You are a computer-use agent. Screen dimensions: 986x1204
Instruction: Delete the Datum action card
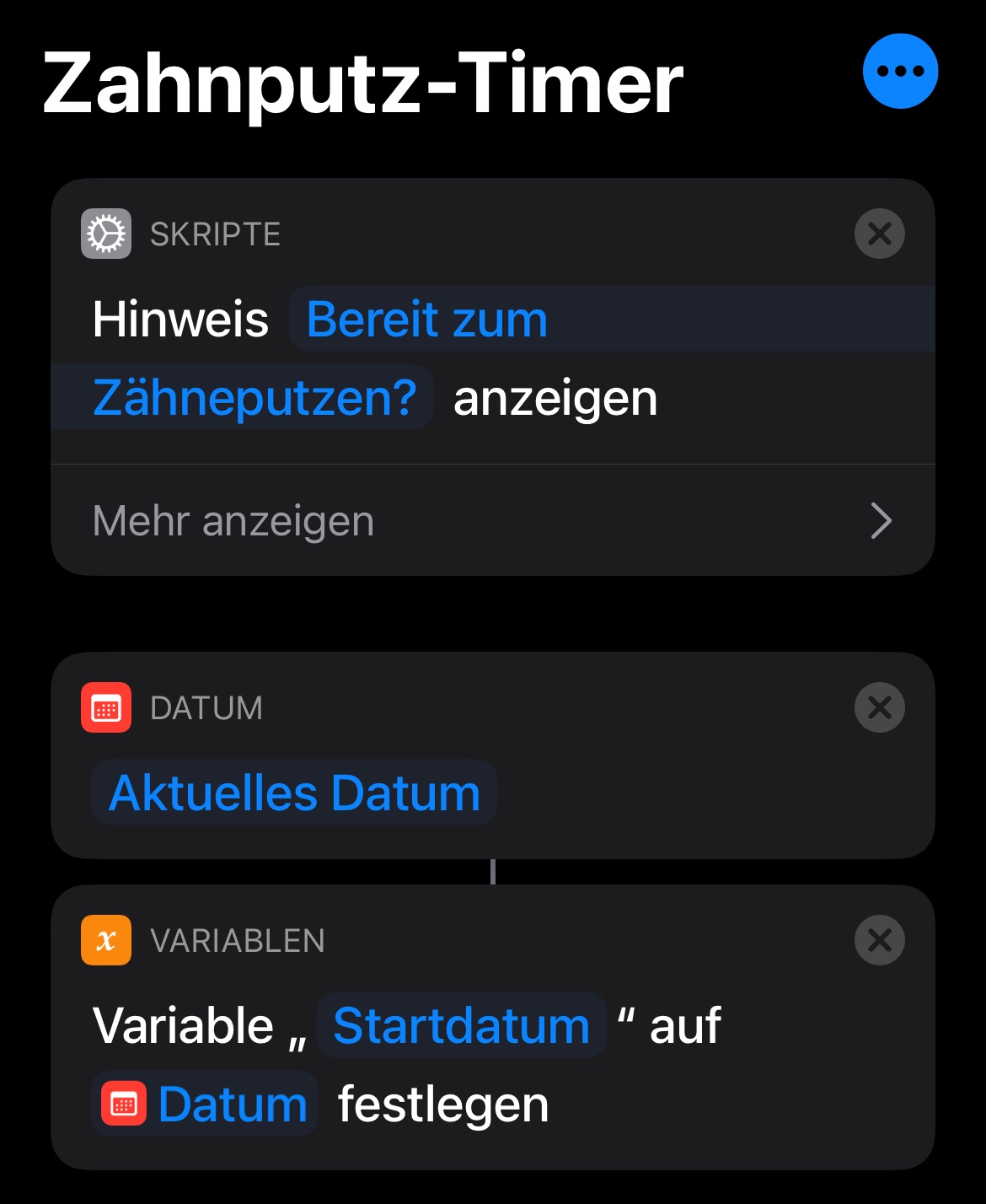pos(879,707)
